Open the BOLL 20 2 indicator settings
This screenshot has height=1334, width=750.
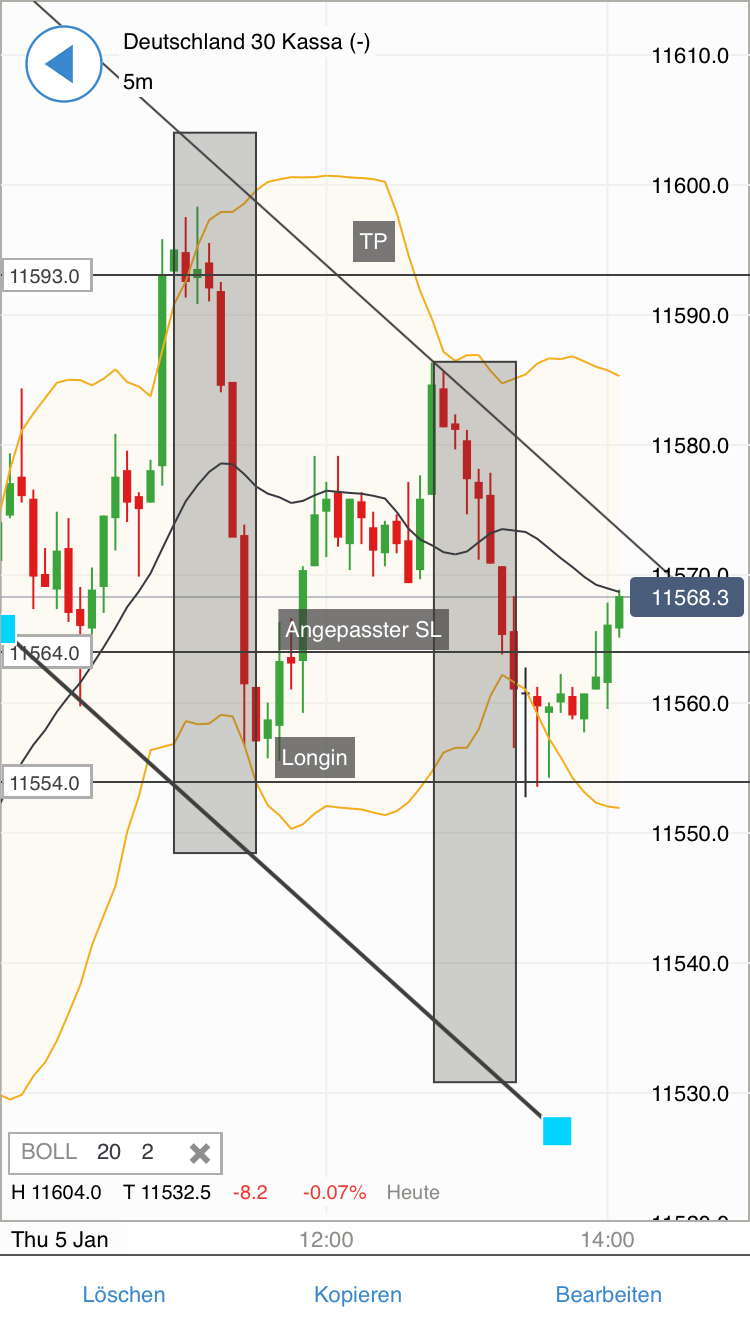pos(88,1152)
